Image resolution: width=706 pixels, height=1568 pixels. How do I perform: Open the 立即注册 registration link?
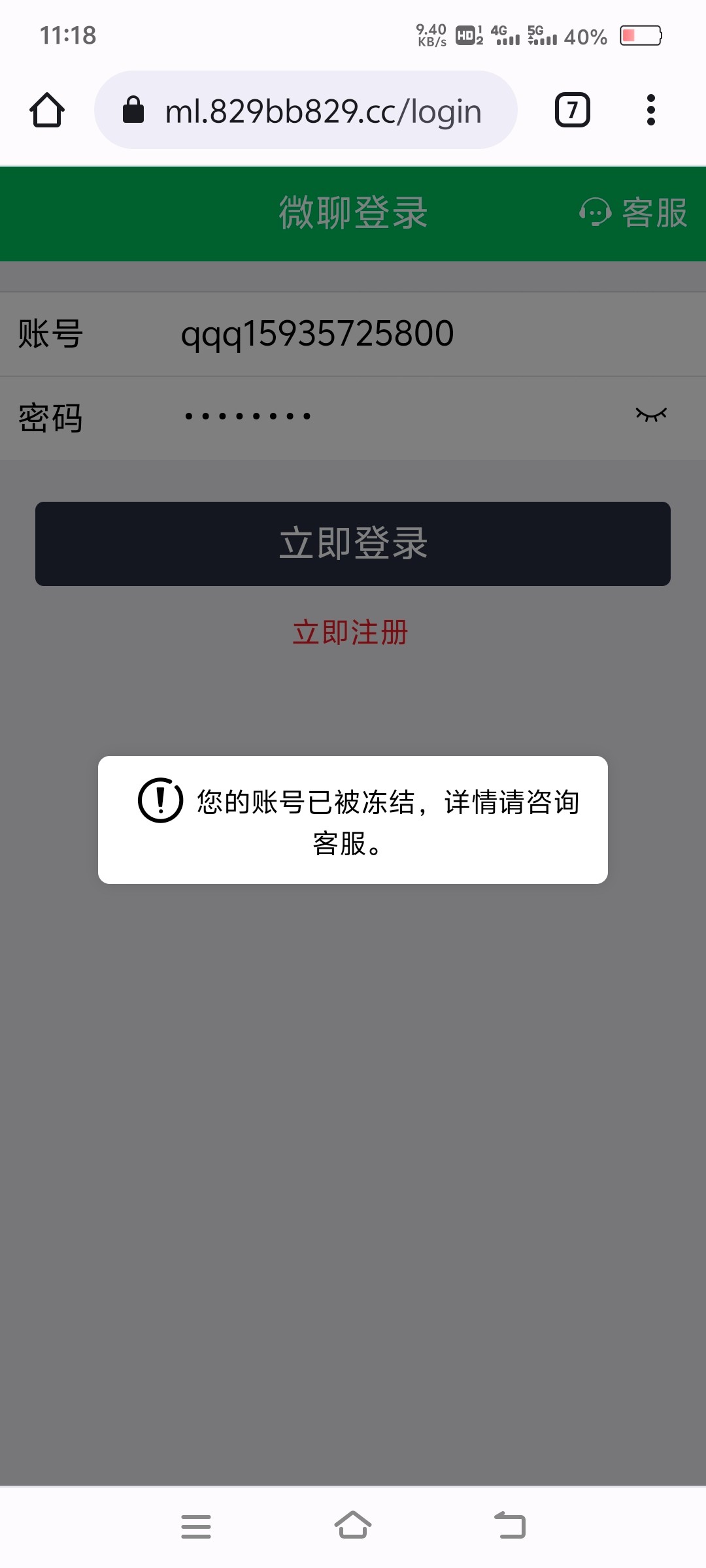[x=350, y=632]
